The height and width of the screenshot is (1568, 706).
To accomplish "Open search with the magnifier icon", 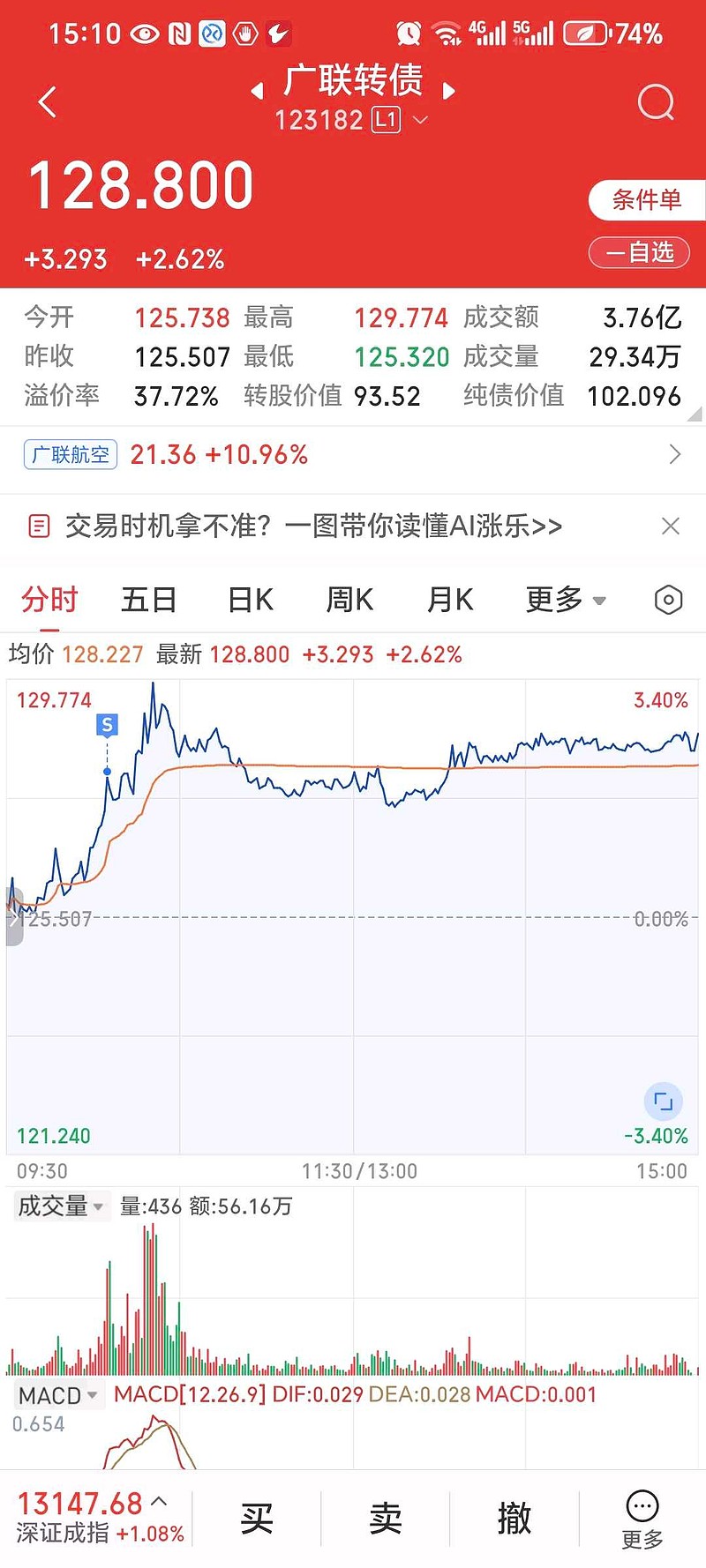I will [655, 101].
